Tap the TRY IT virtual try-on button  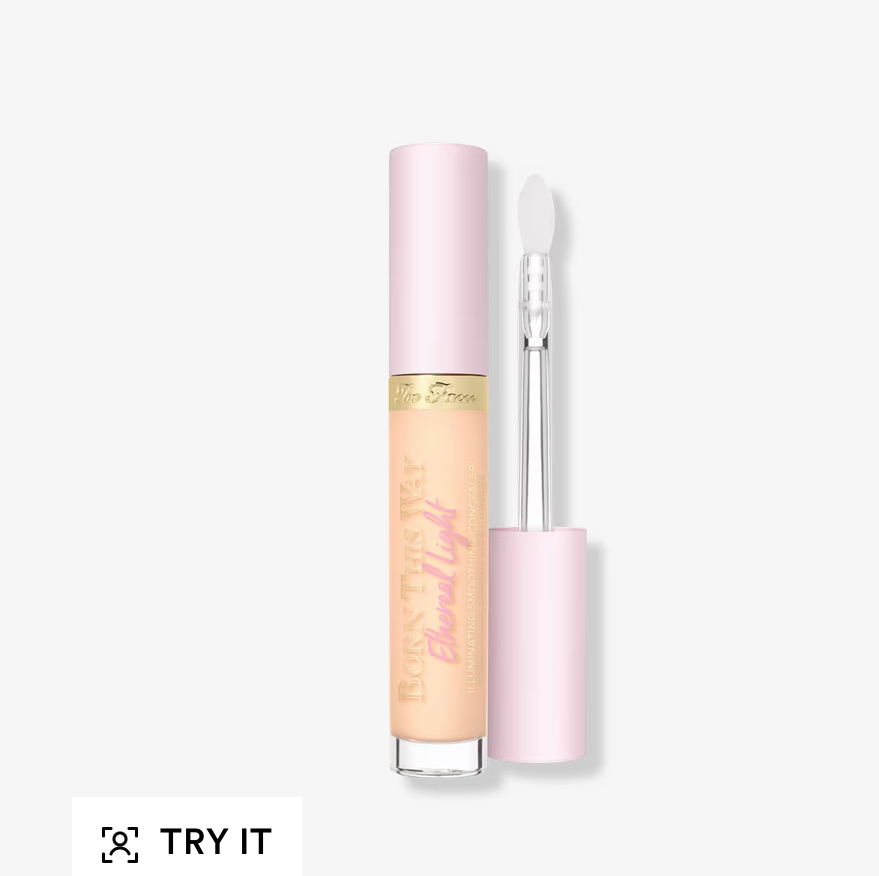[x=187, y=841]
